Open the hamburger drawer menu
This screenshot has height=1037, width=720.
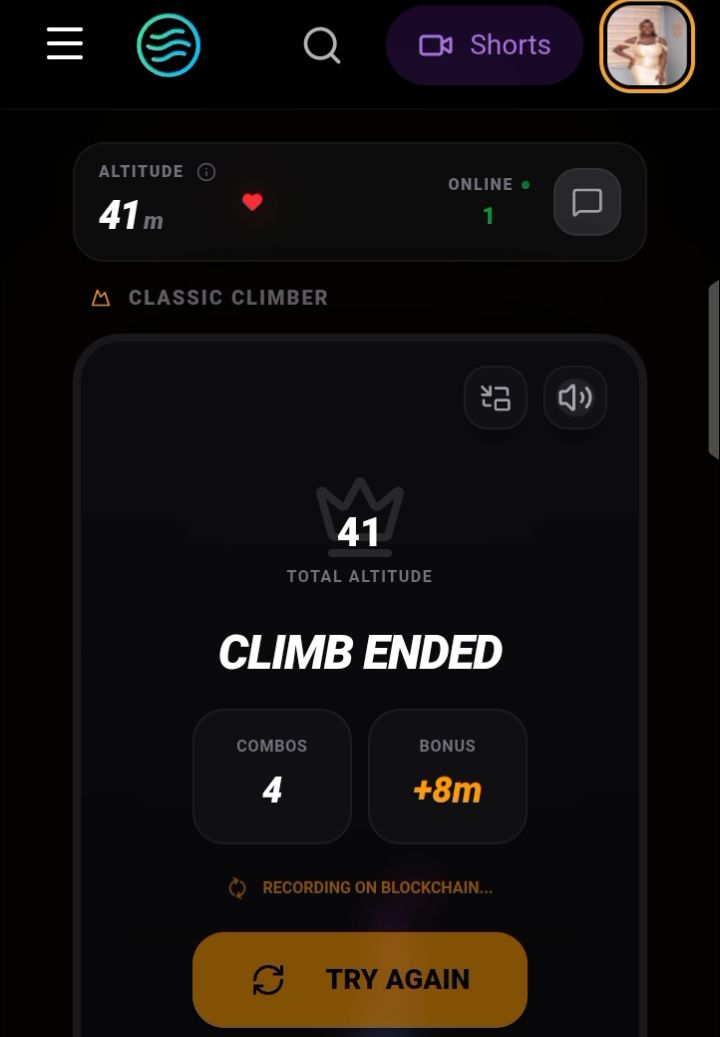(x=65, y=44)
